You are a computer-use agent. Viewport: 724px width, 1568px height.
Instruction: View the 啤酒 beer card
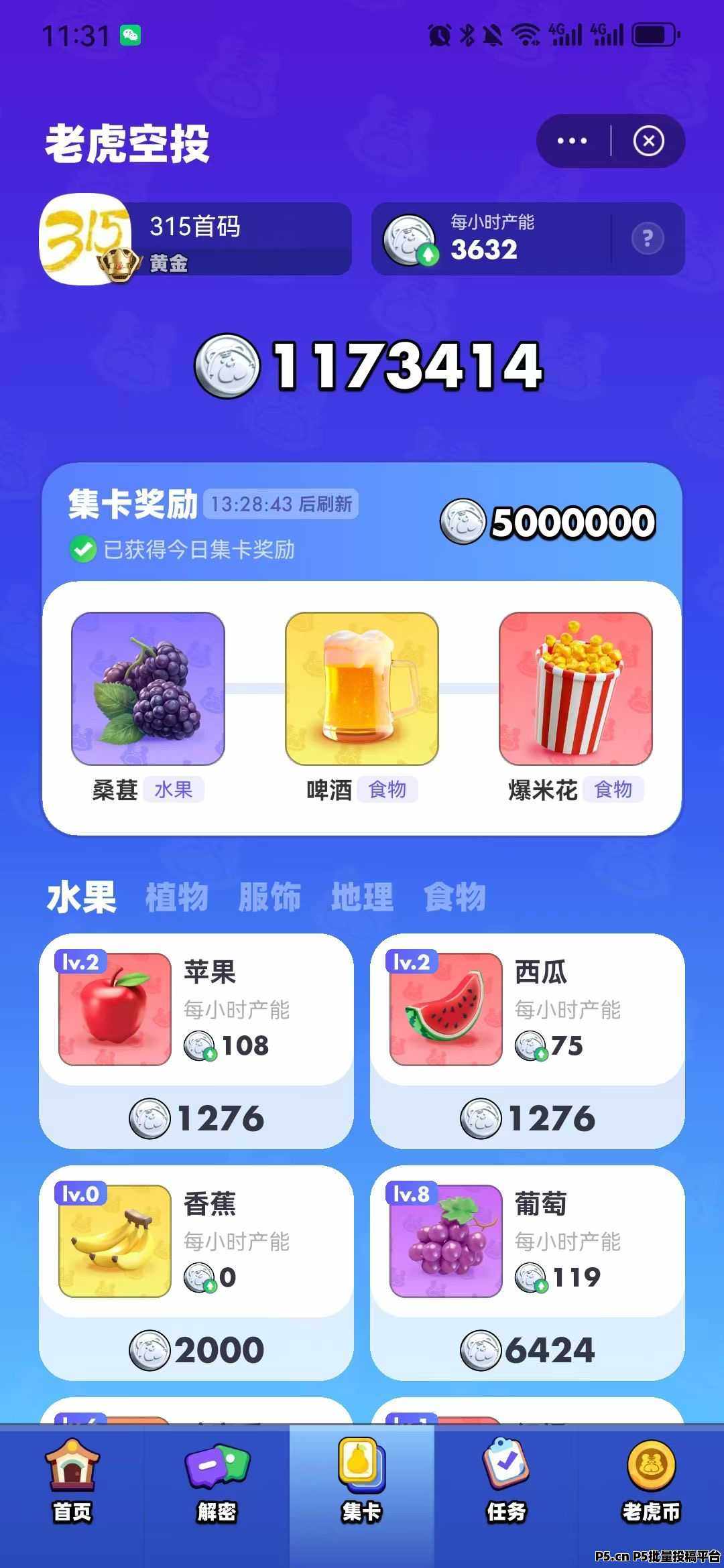(361, 689)
